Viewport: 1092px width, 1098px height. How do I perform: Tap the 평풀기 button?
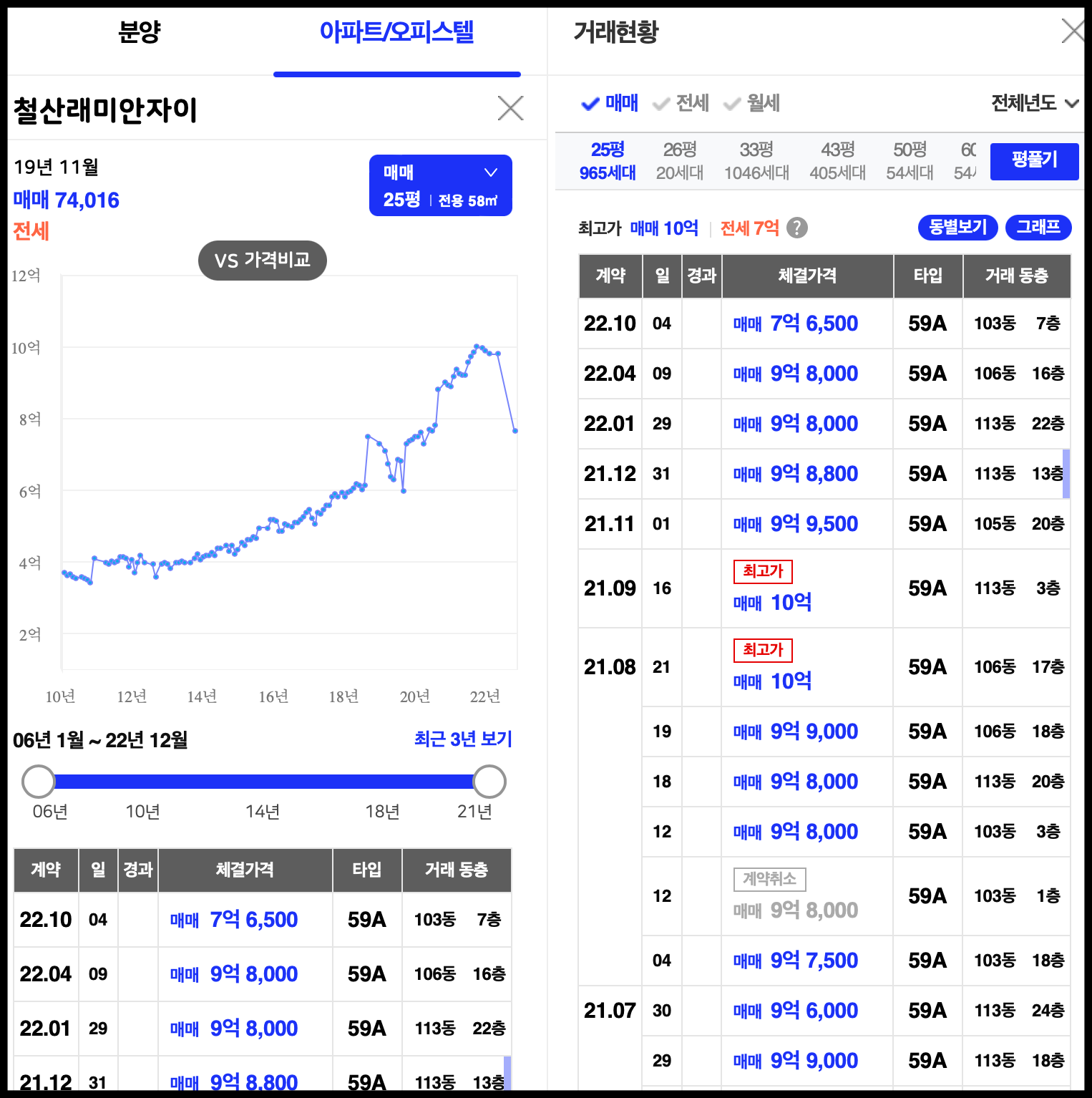coord(1035,161)
